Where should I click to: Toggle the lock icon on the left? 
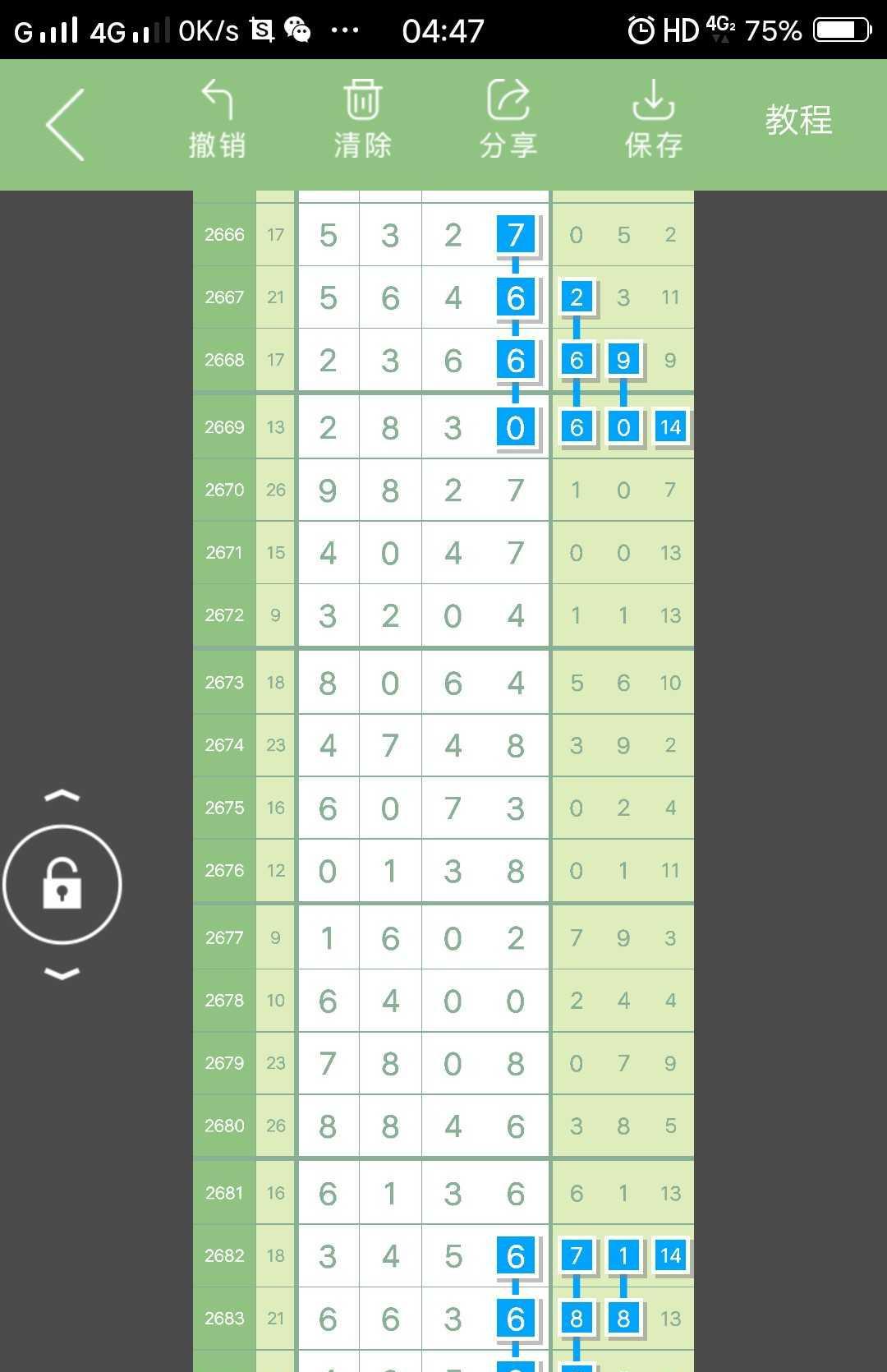click(62, 884)
